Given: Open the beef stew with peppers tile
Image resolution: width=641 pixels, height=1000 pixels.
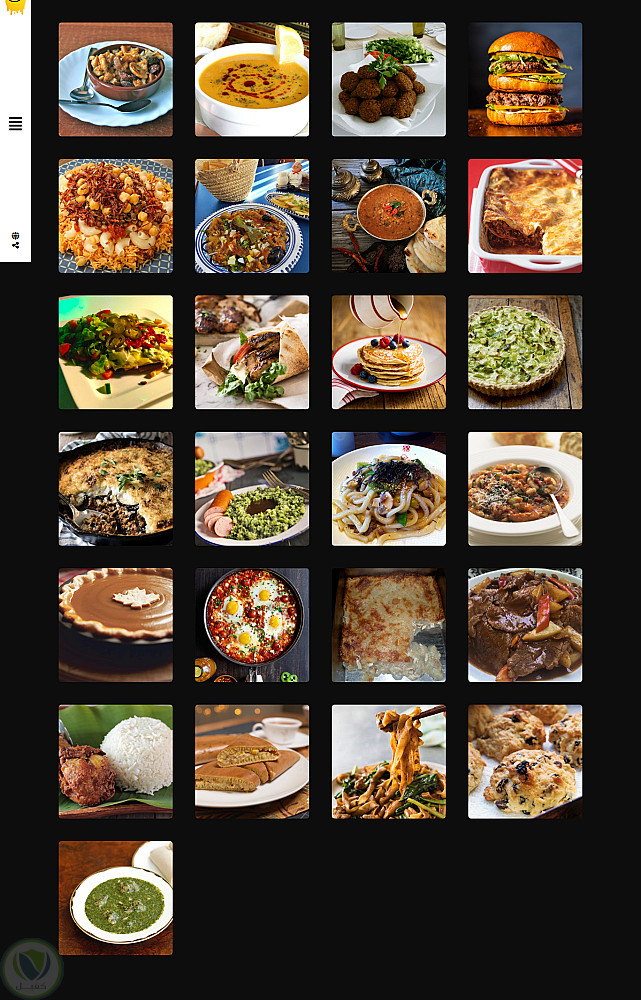Looking at the screenshot, I should point(525,625).
